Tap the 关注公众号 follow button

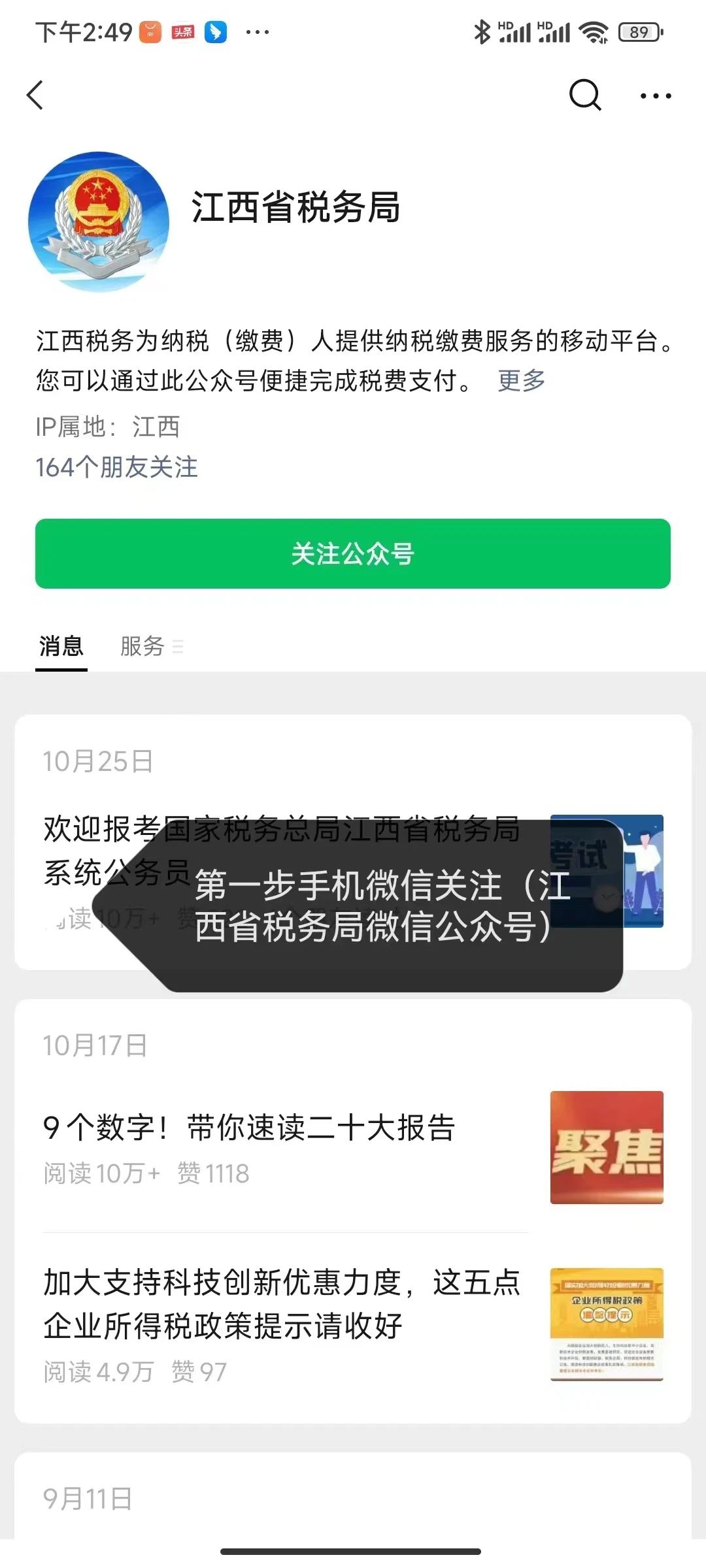pos(353,553)
